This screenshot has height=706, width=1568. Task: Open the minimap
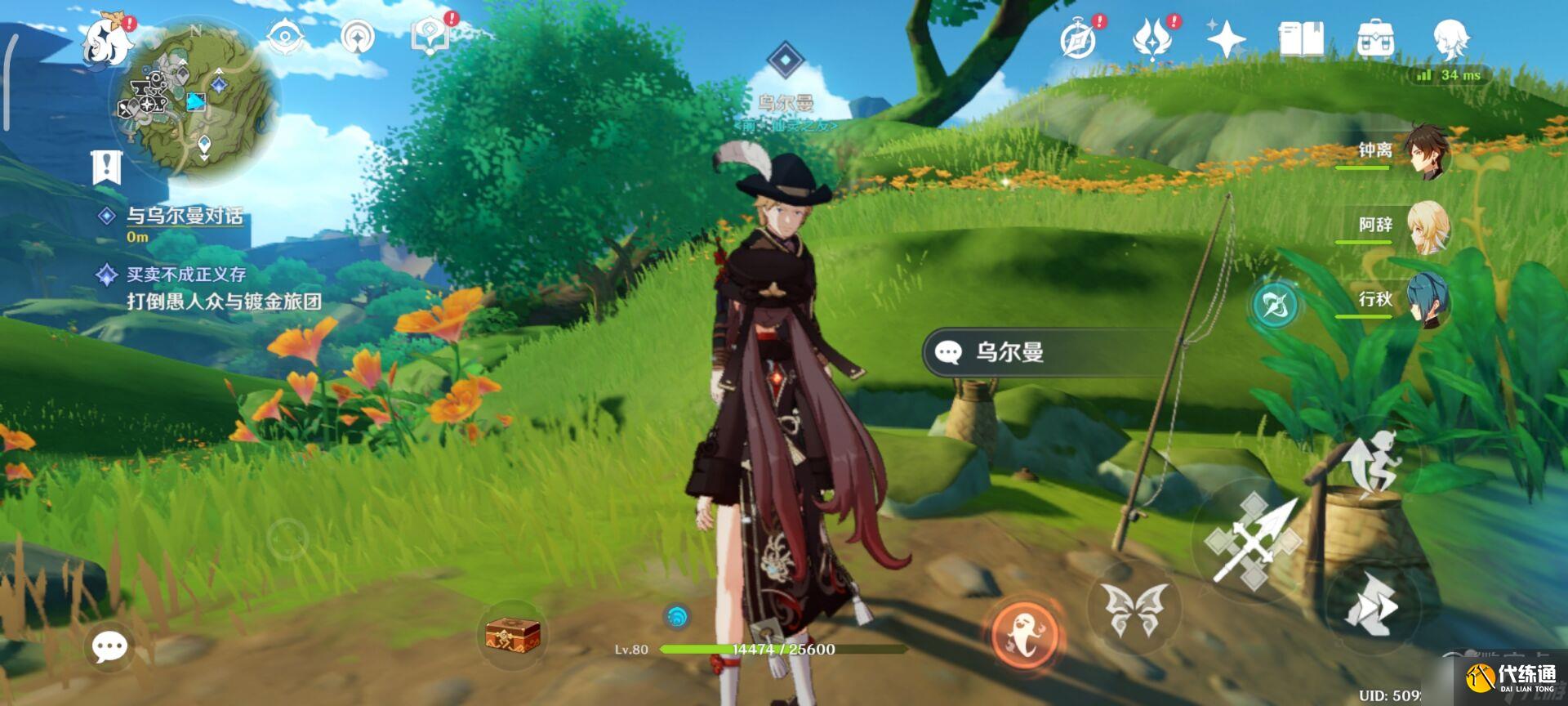pos(194,100)
